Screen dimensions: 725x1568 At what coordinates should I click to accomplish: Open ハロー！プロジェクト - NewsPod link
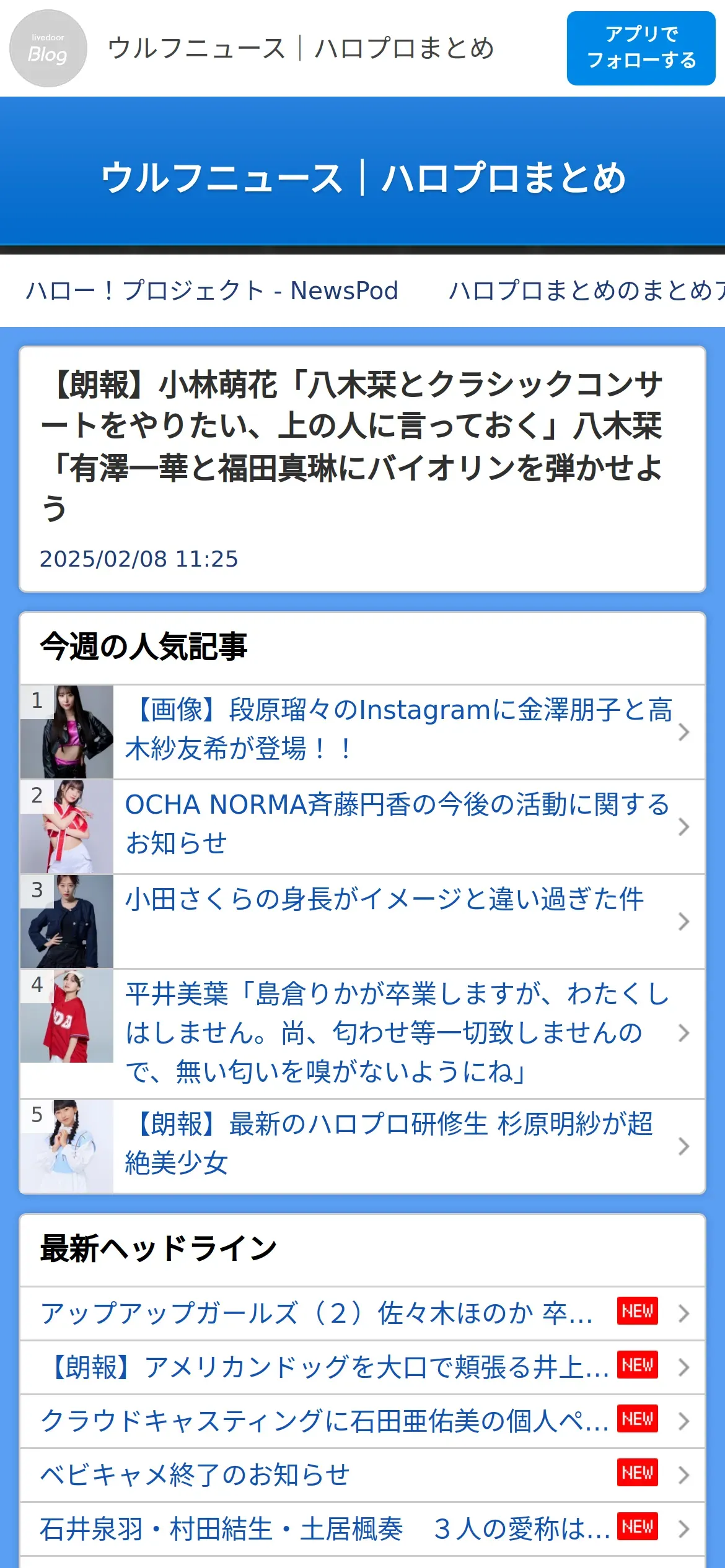212,290
